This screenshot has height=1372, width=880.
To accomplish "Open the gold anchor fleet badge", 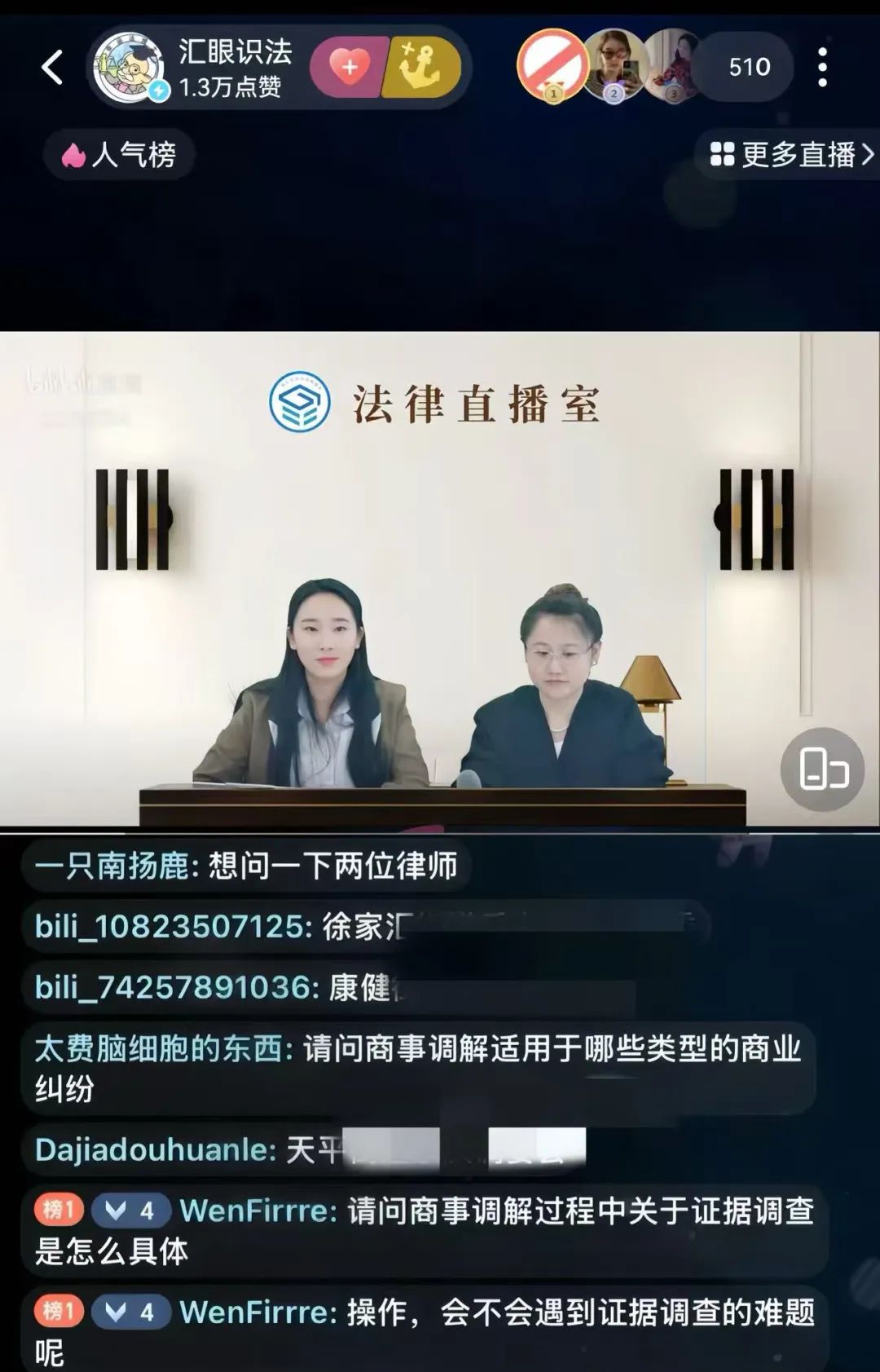I will pyautogui.click(x=422, y=68).
